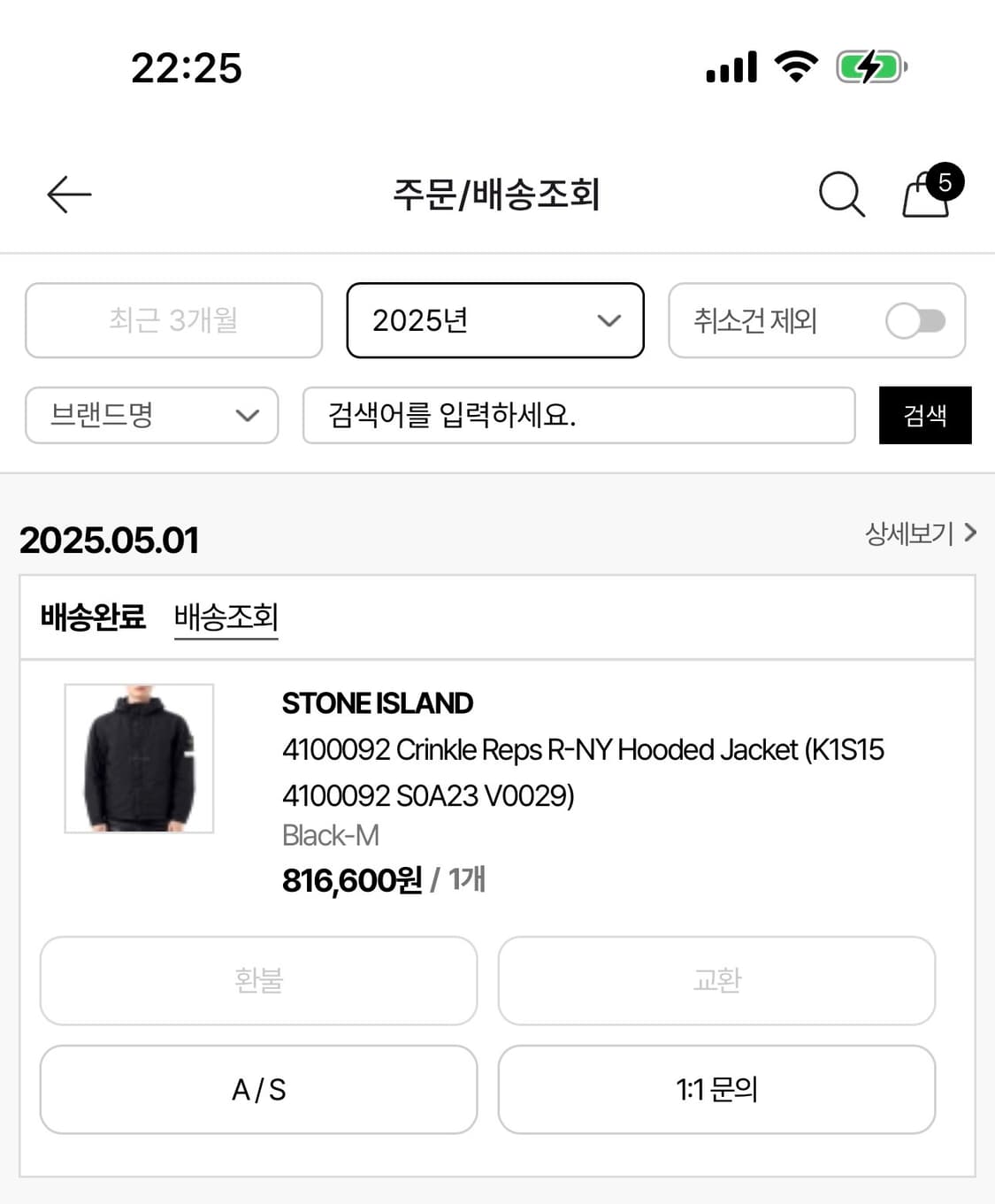Select the 최근 3개월 filter option
The width and height of the screenshot is (995, 1204).
click(173, 320)
